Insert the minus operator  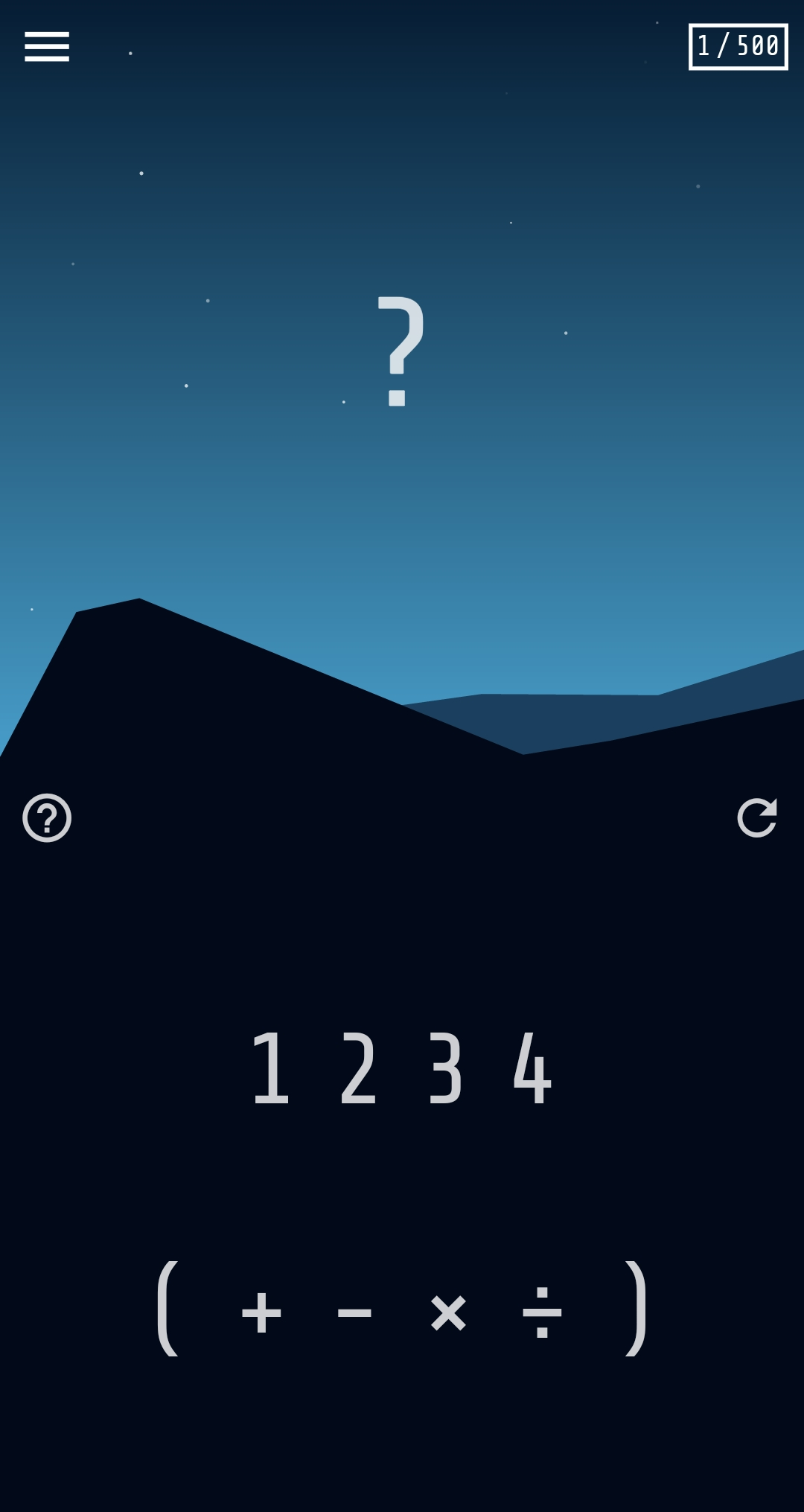(354, 1312)
